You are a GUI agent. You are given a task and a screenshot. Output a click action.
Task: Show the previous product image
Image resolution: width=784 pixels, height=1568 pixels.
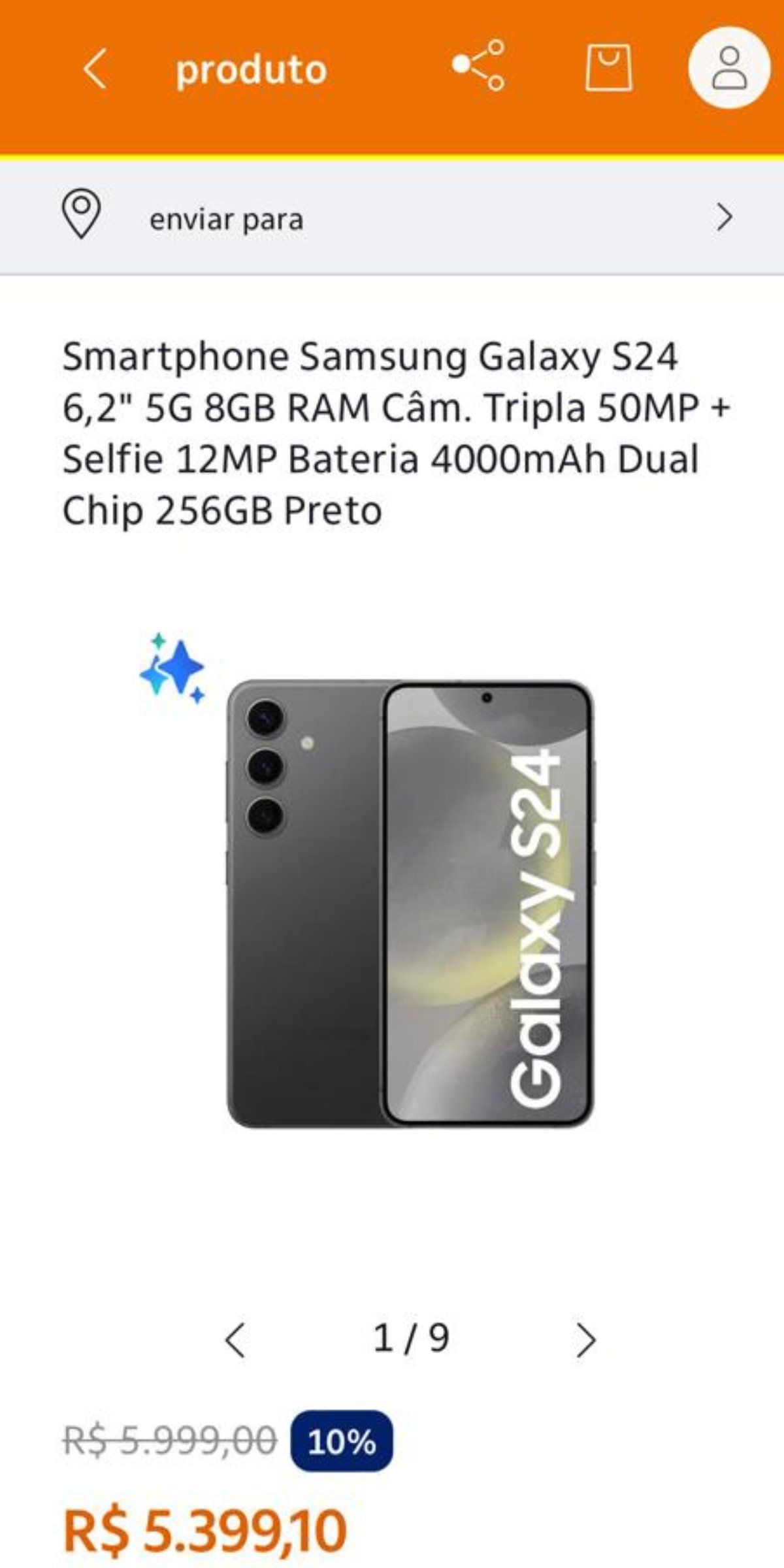coord(235,1340)
